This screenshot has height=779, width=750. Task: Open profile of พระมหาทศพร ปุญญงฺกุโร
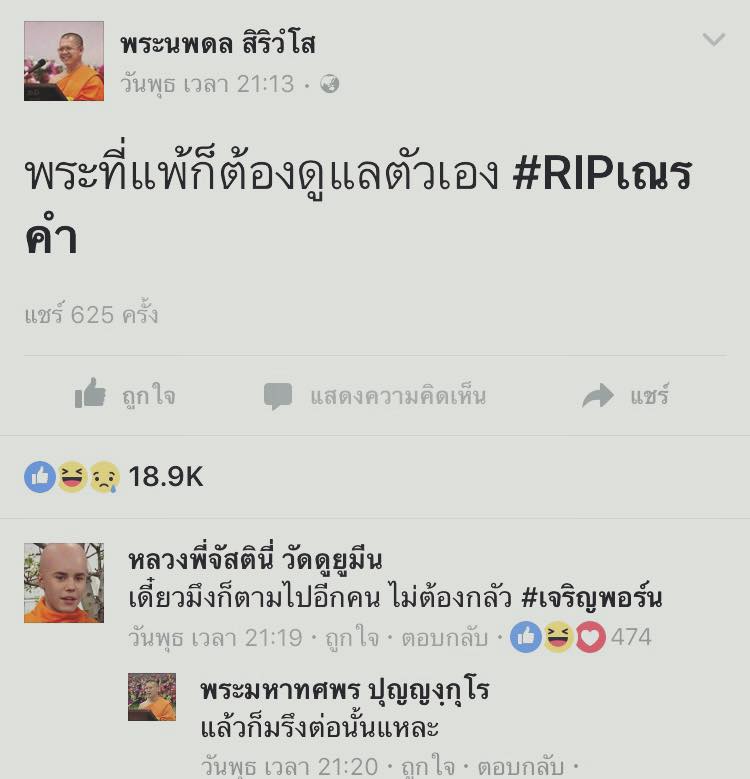(344, 690)
